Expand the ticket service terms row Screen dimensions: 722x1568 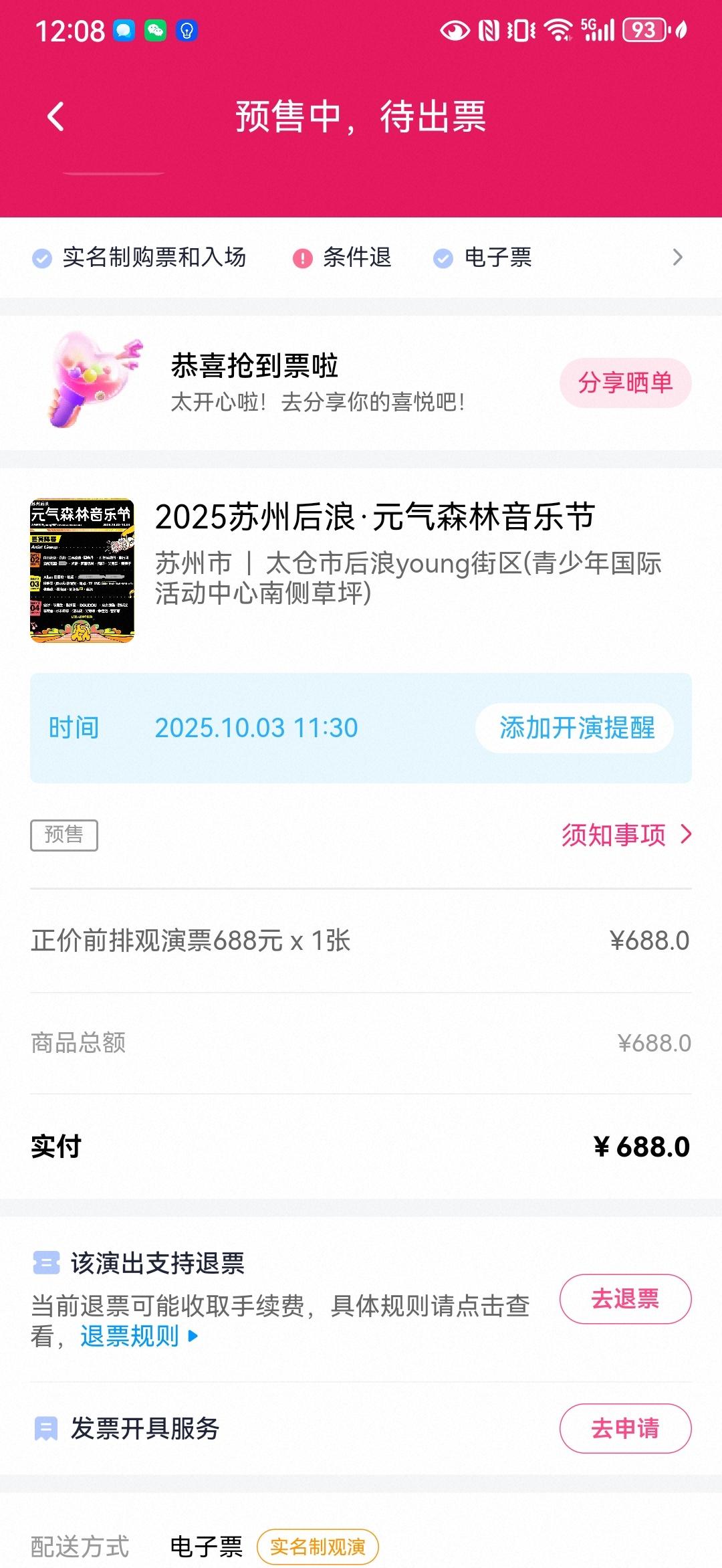677,258
